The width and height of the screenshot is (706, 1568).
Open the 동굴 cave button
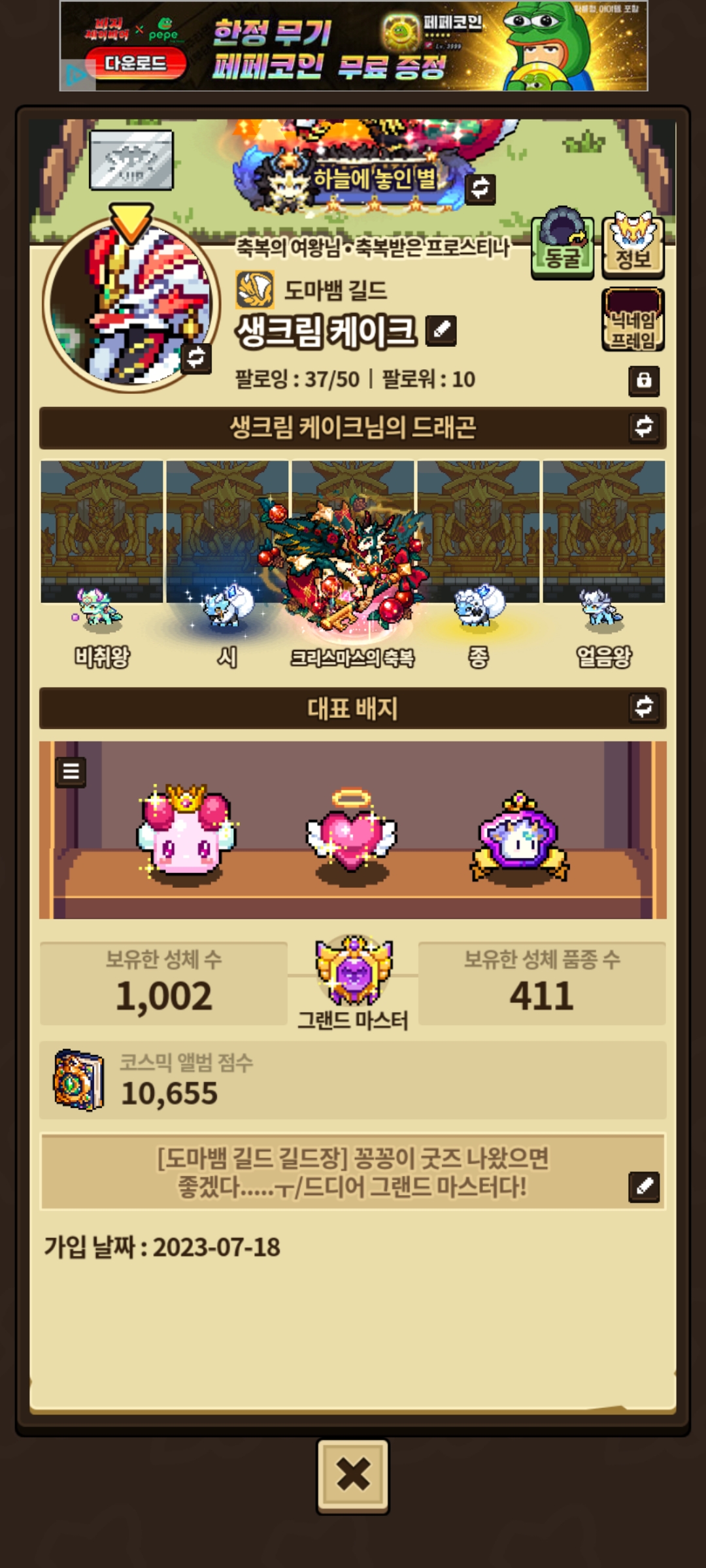[562, 247]
